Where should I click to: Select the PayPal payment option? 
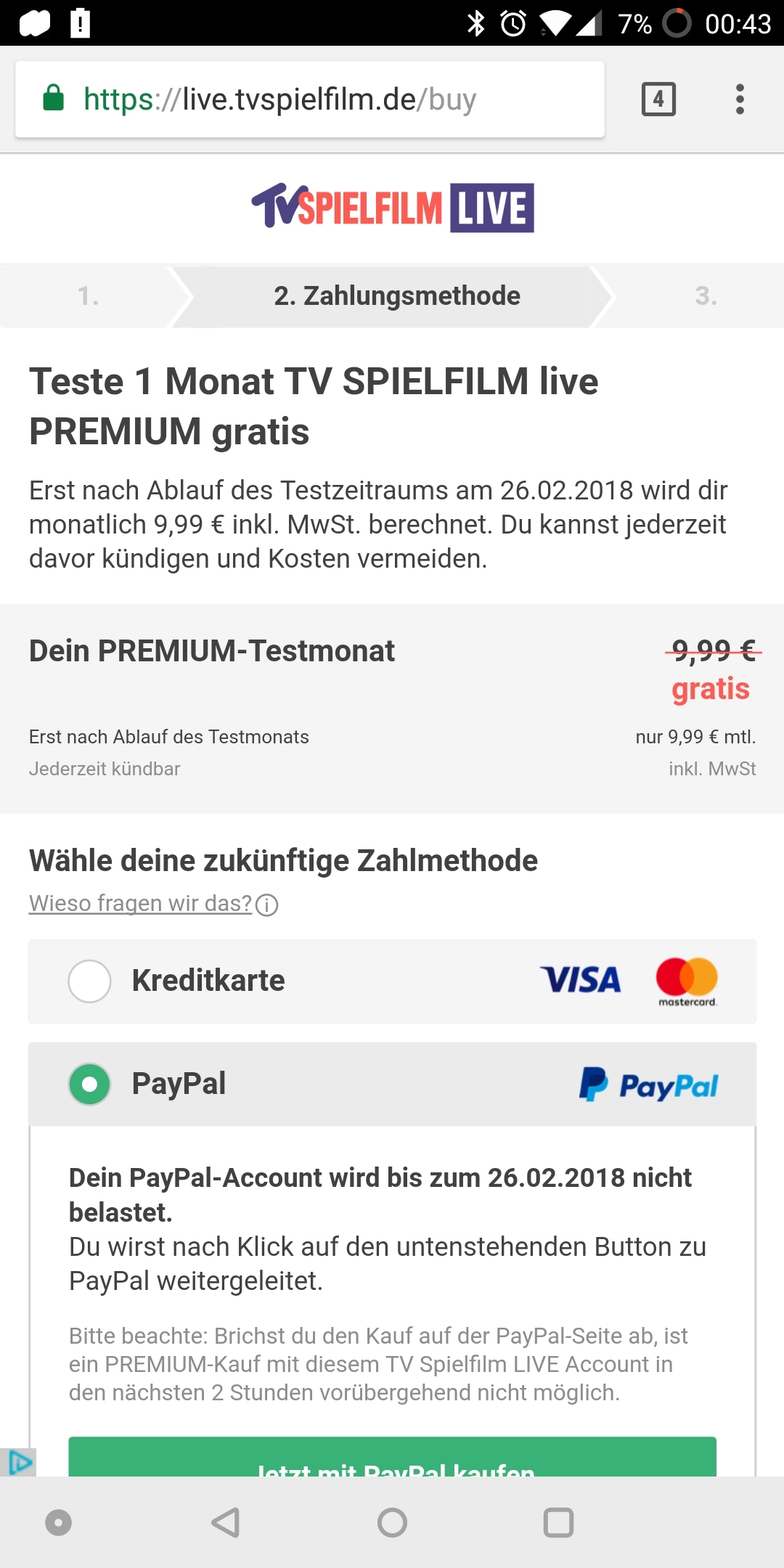click(x=90, y=1085)
